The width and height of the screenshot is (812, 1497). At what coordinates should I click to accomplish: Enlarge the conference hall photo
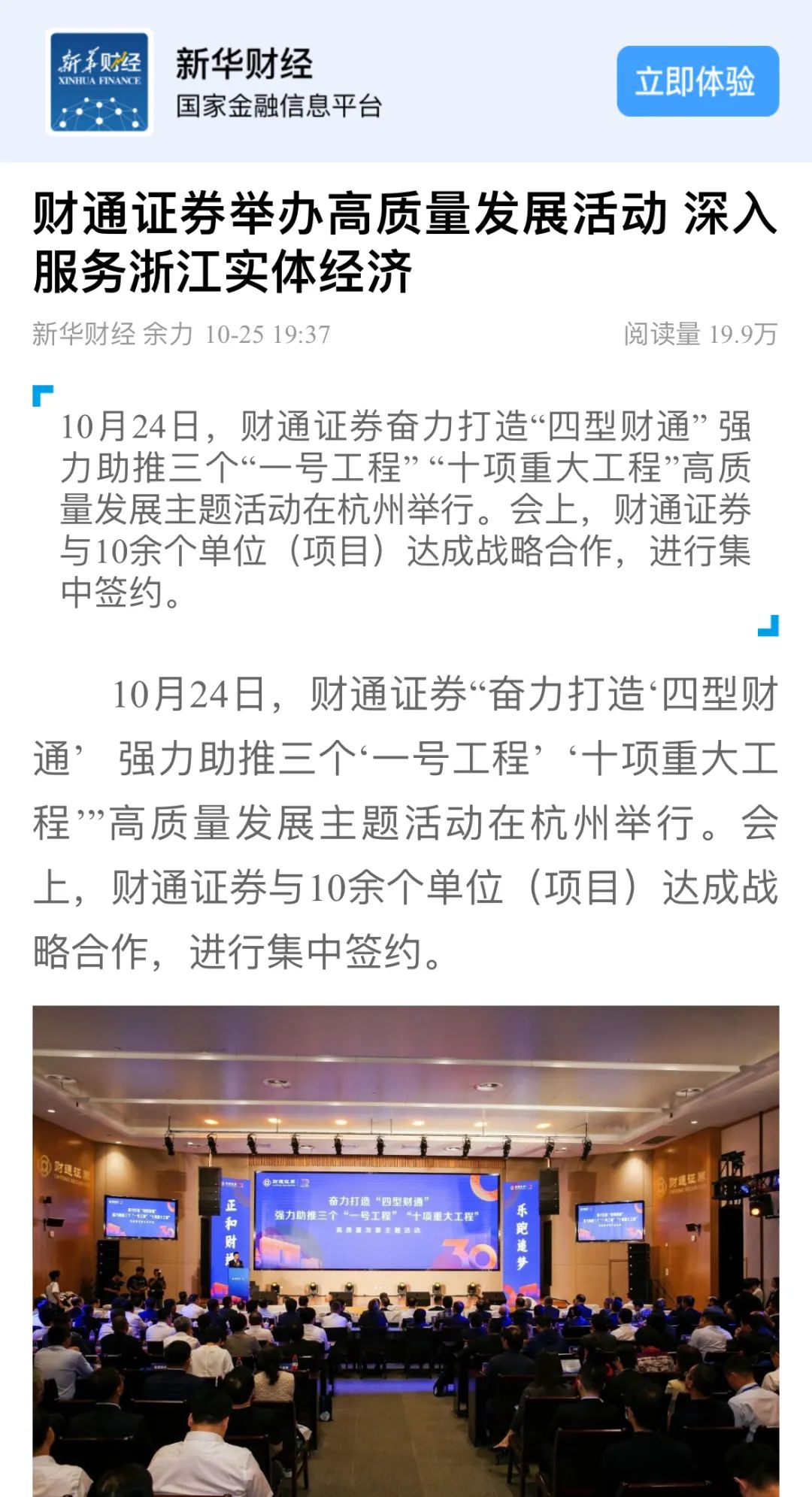406,1248
